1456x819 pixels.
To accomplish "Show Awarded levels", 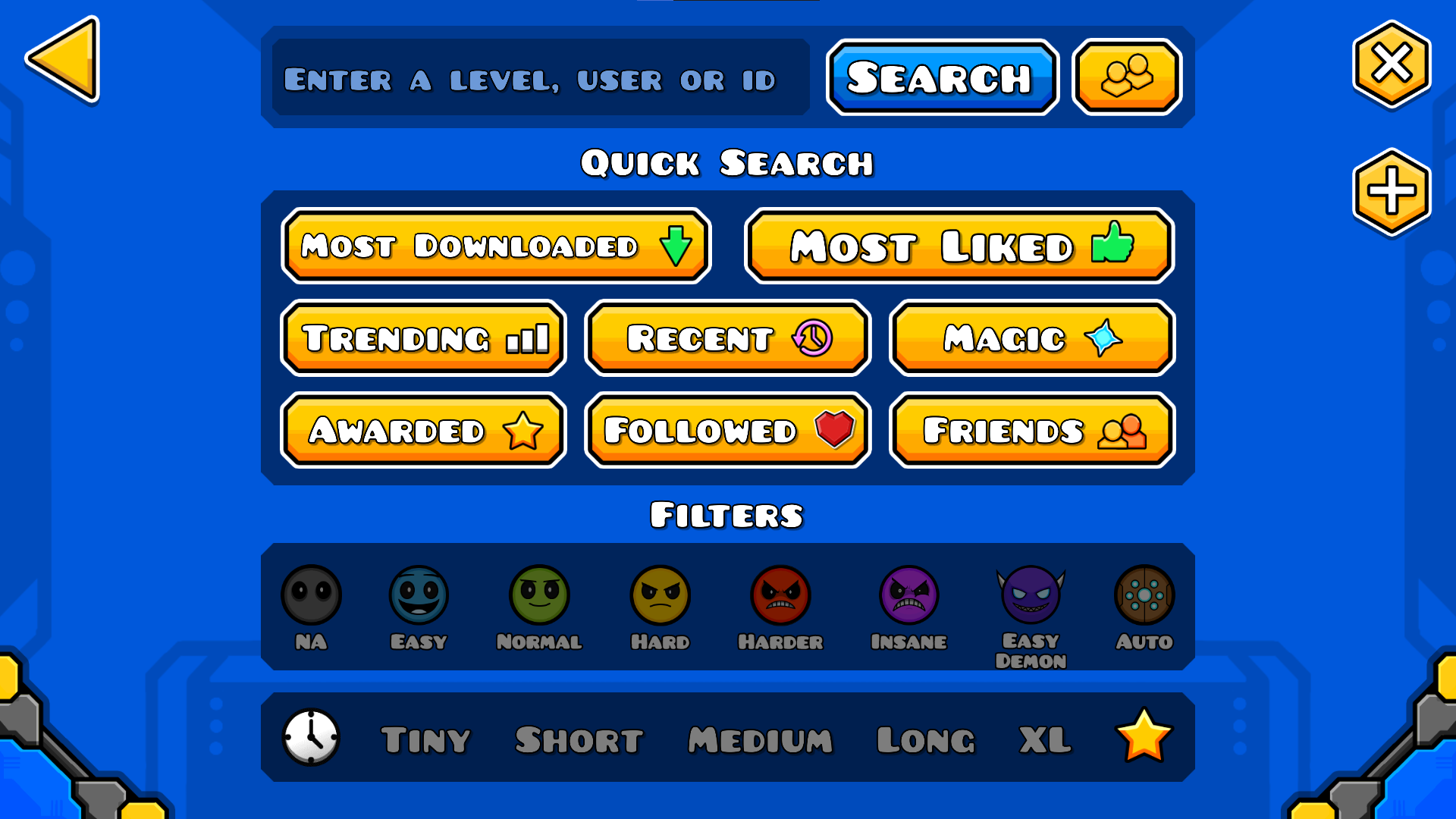I will tap(423, 431).
